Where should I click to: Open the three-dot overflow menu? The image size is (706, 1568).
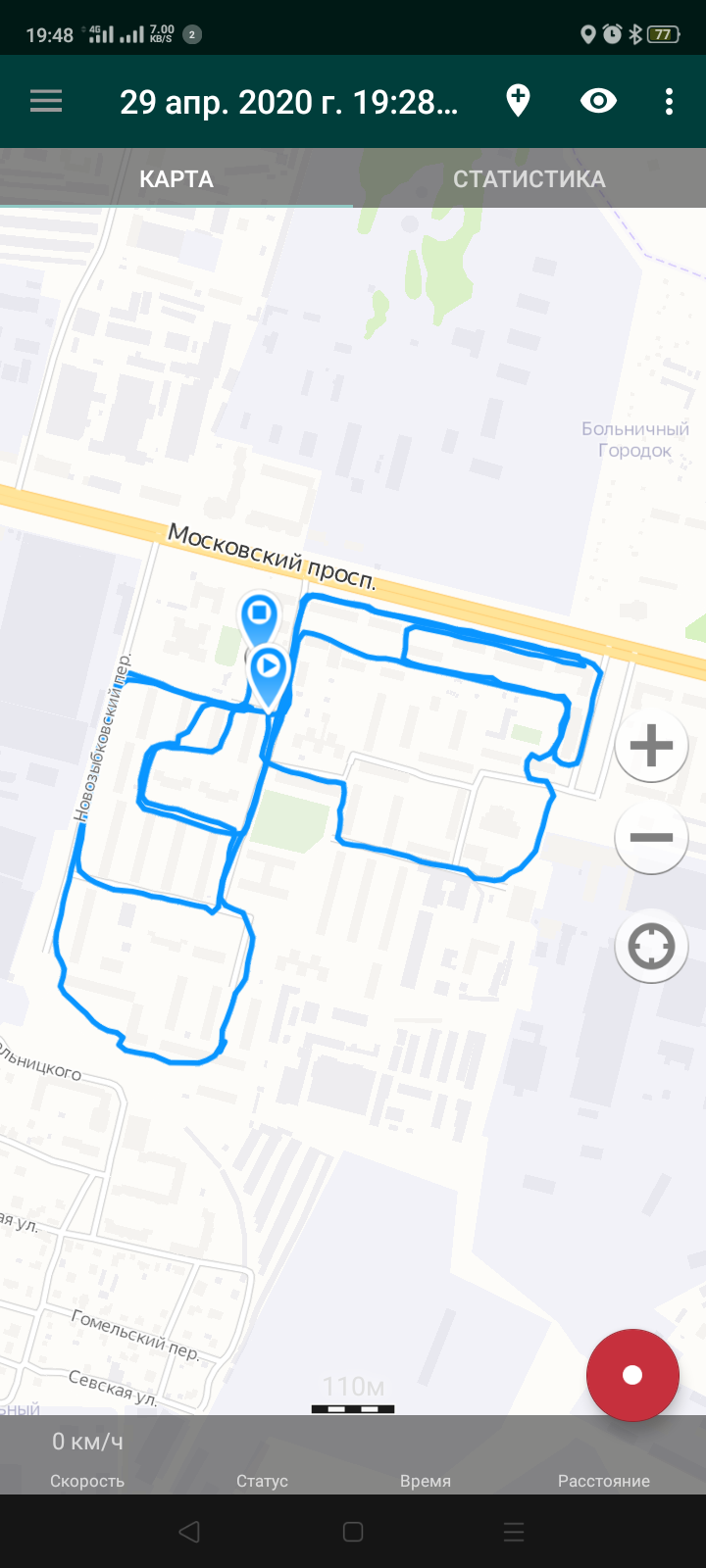(x=669, y=102)
